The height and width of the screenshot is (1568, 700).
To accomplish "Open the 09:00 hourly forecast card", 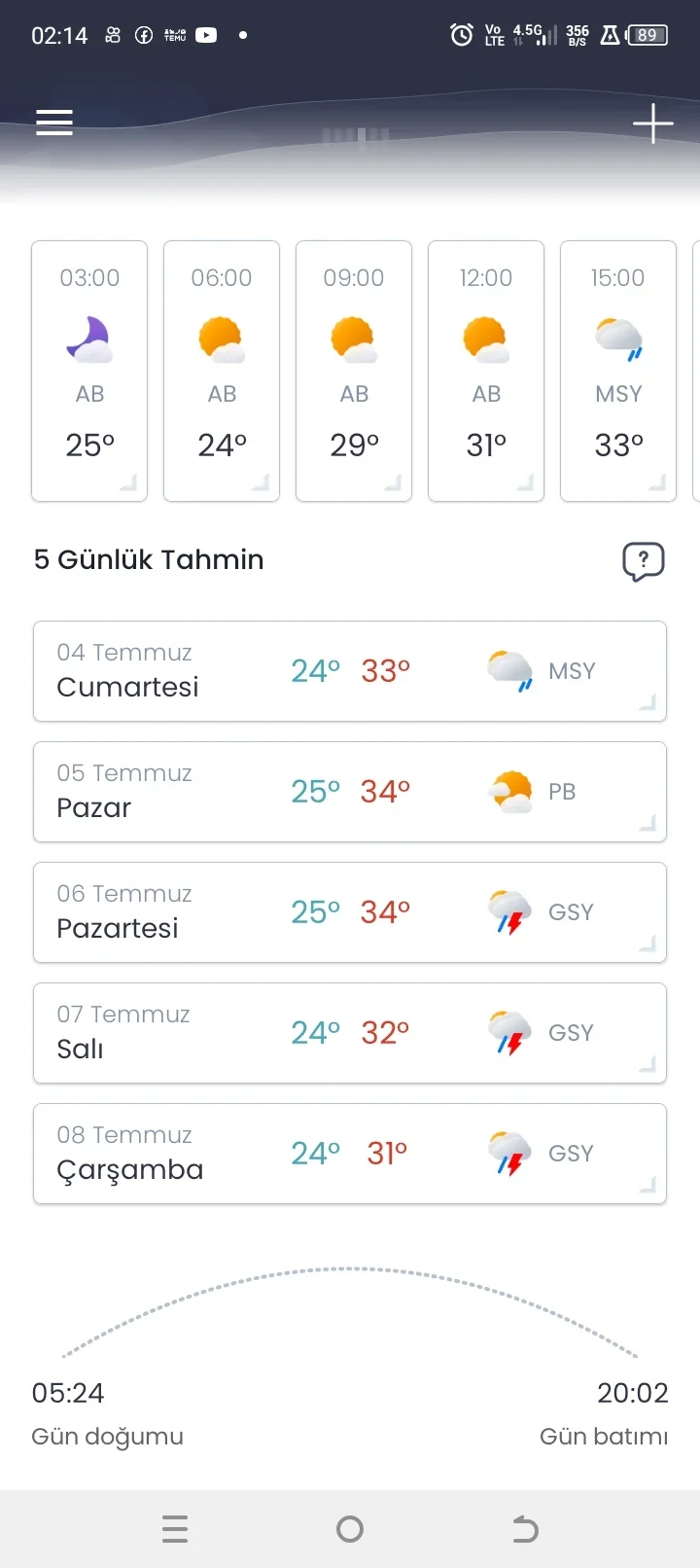I will 354,371.
